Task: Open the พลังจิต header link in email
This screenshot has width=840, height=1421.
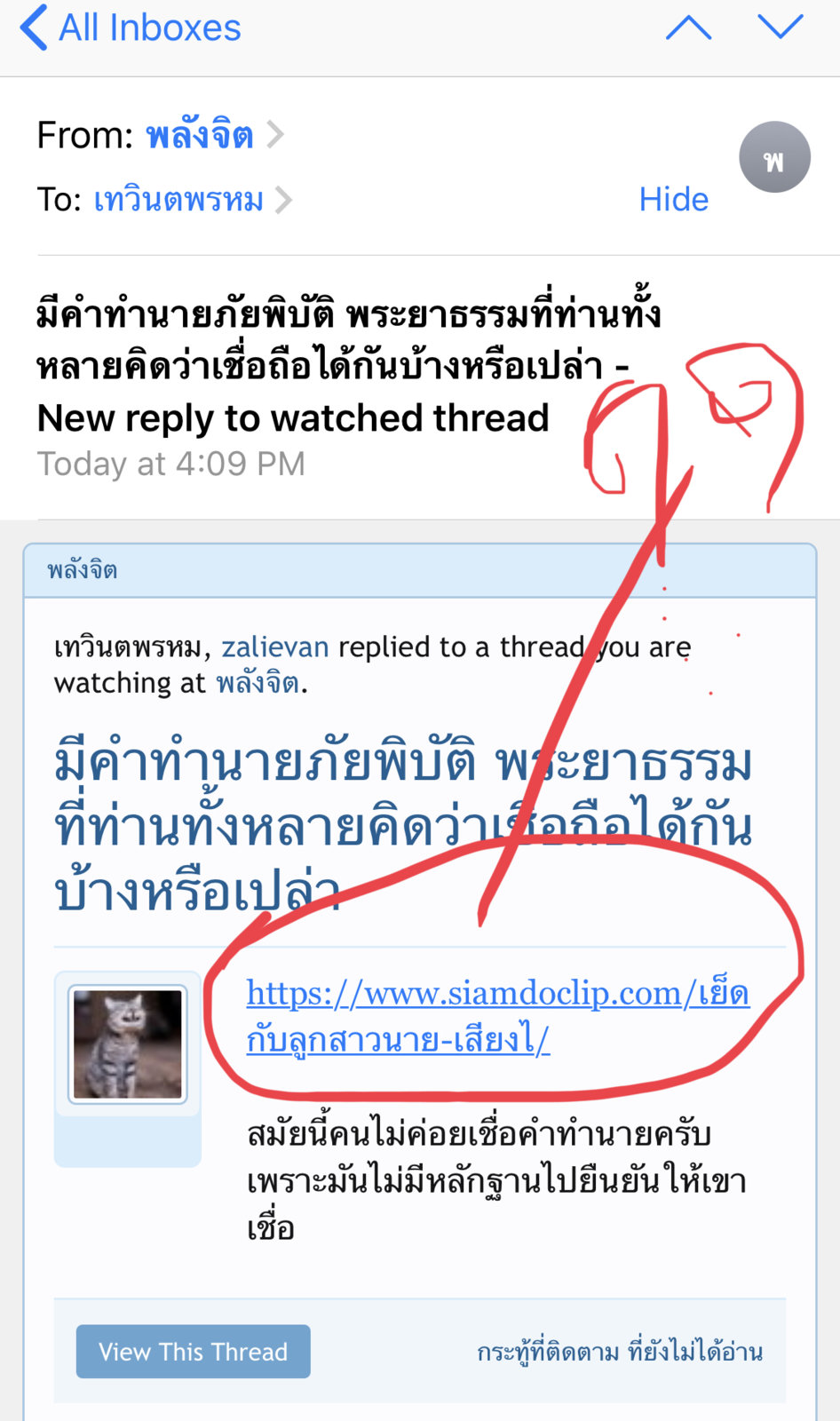Action: coord(83,570)
